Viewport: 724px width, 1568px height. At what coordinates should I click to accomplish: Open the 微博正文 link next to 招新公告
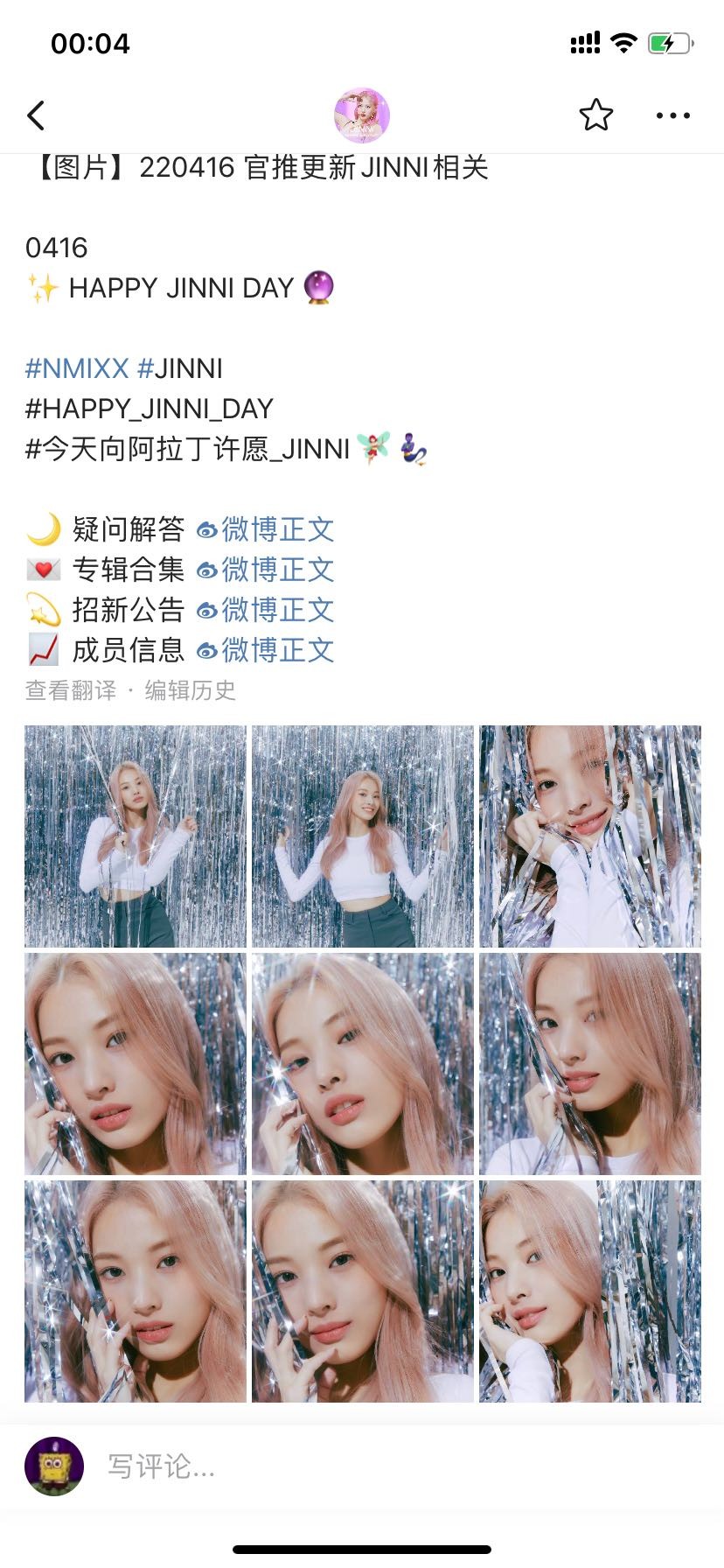pos(266,610)
